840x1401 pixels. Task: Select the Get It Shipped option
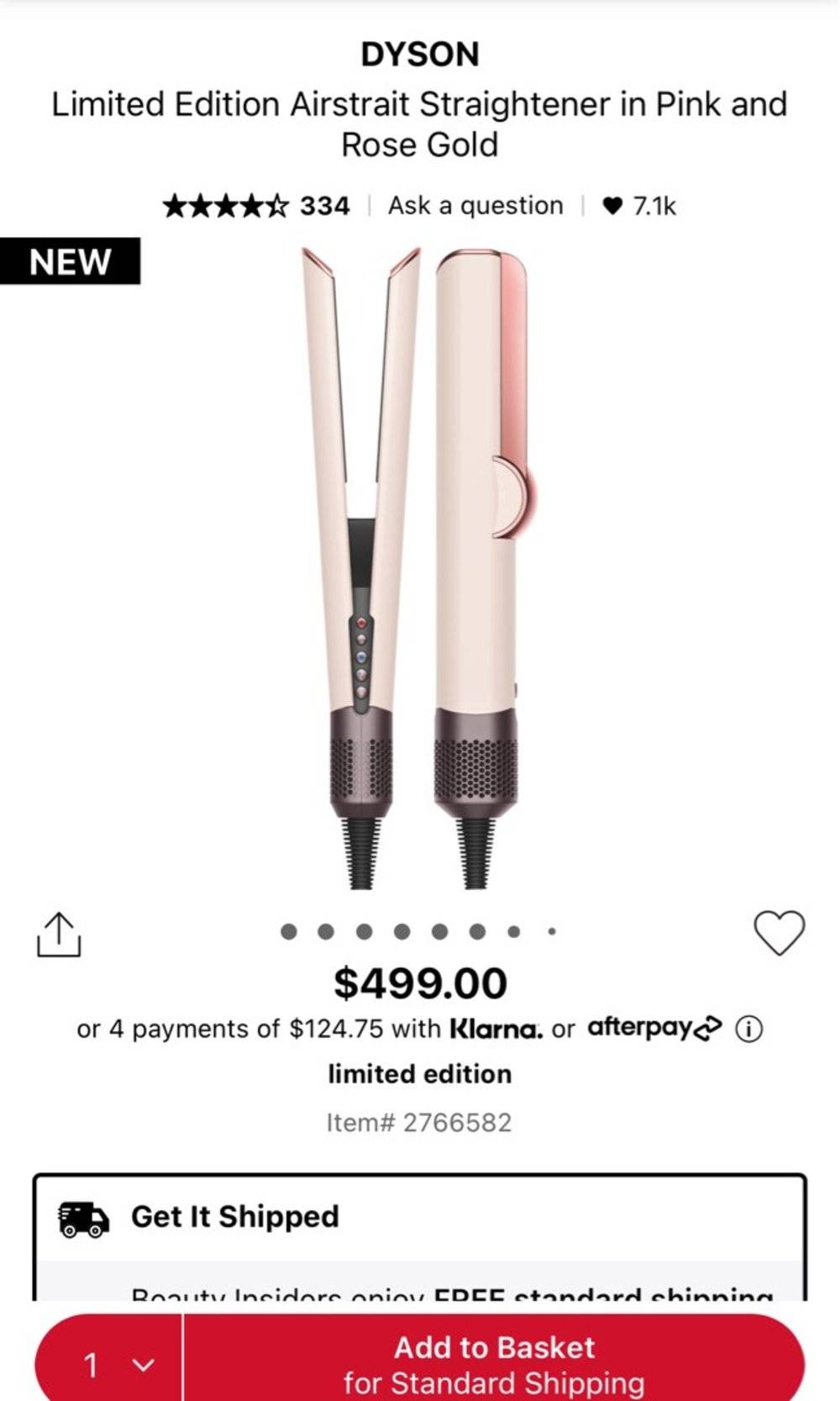pos(235,1217)
